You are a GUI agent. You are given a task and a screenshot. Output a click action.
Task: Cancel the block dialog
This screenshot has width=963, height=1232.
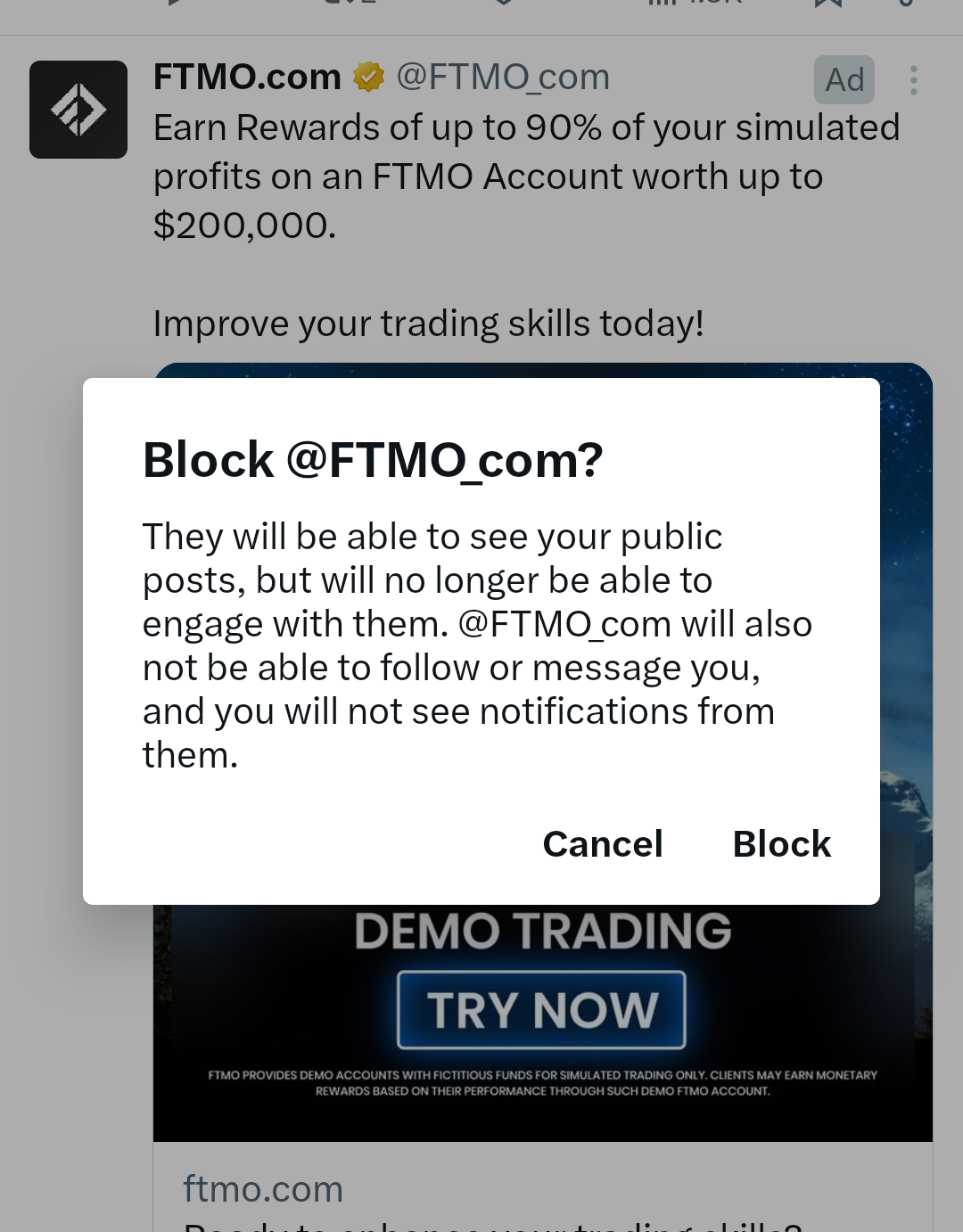[x=603, y=844]
